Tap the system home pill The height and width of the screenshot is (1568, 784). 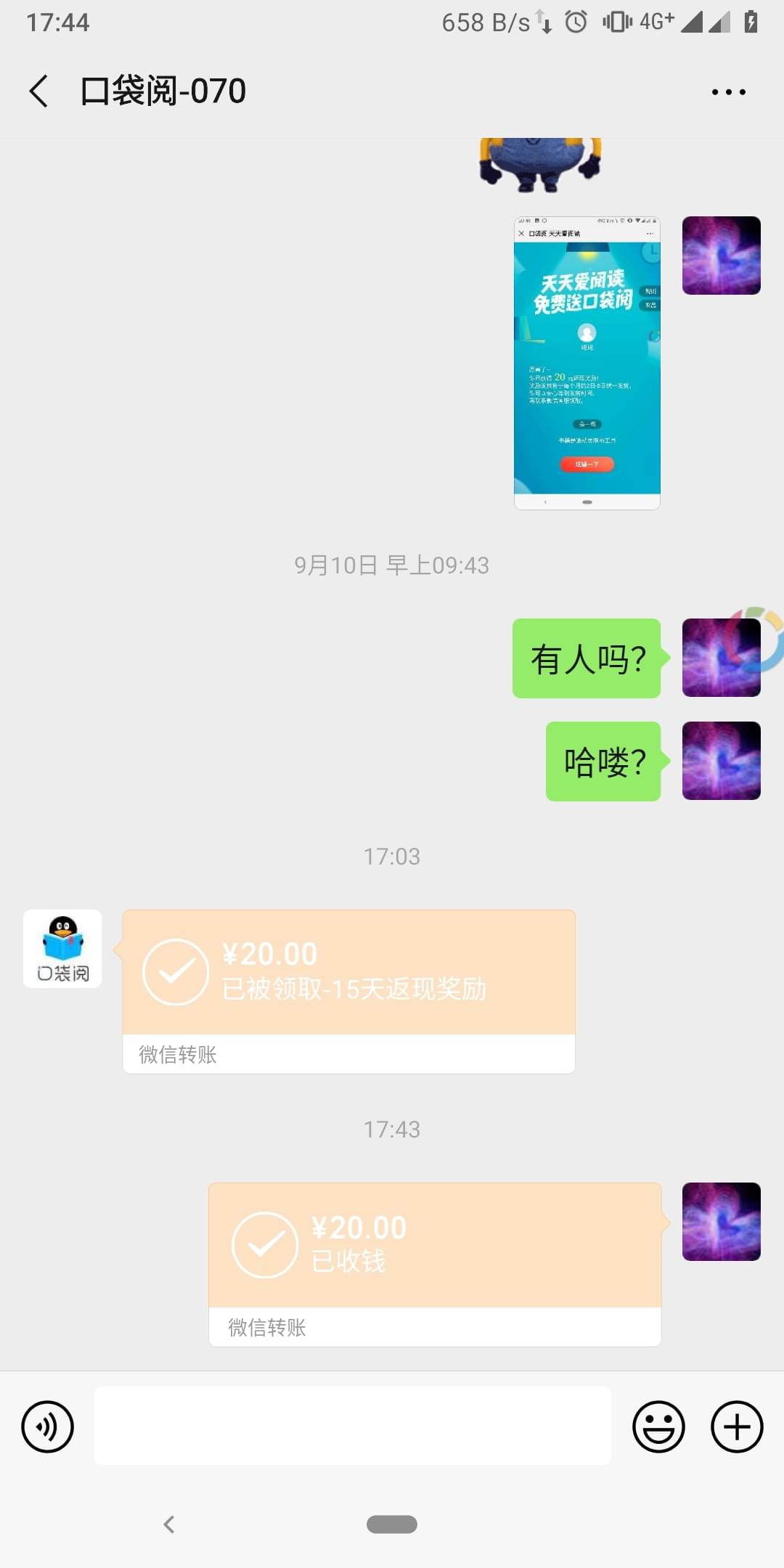coord(392,1524)
